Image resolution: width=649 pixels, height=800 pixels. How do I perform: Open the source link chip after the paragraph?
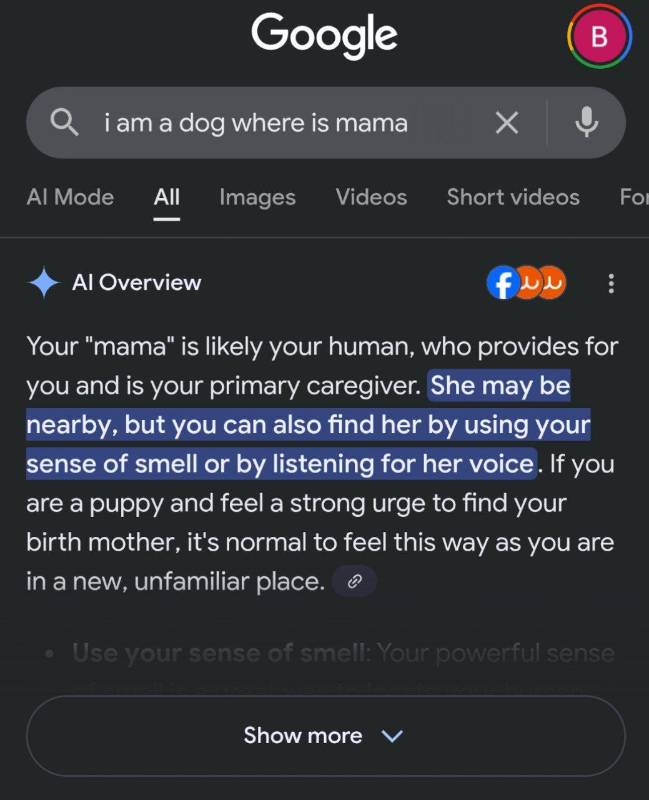[353, 581]
